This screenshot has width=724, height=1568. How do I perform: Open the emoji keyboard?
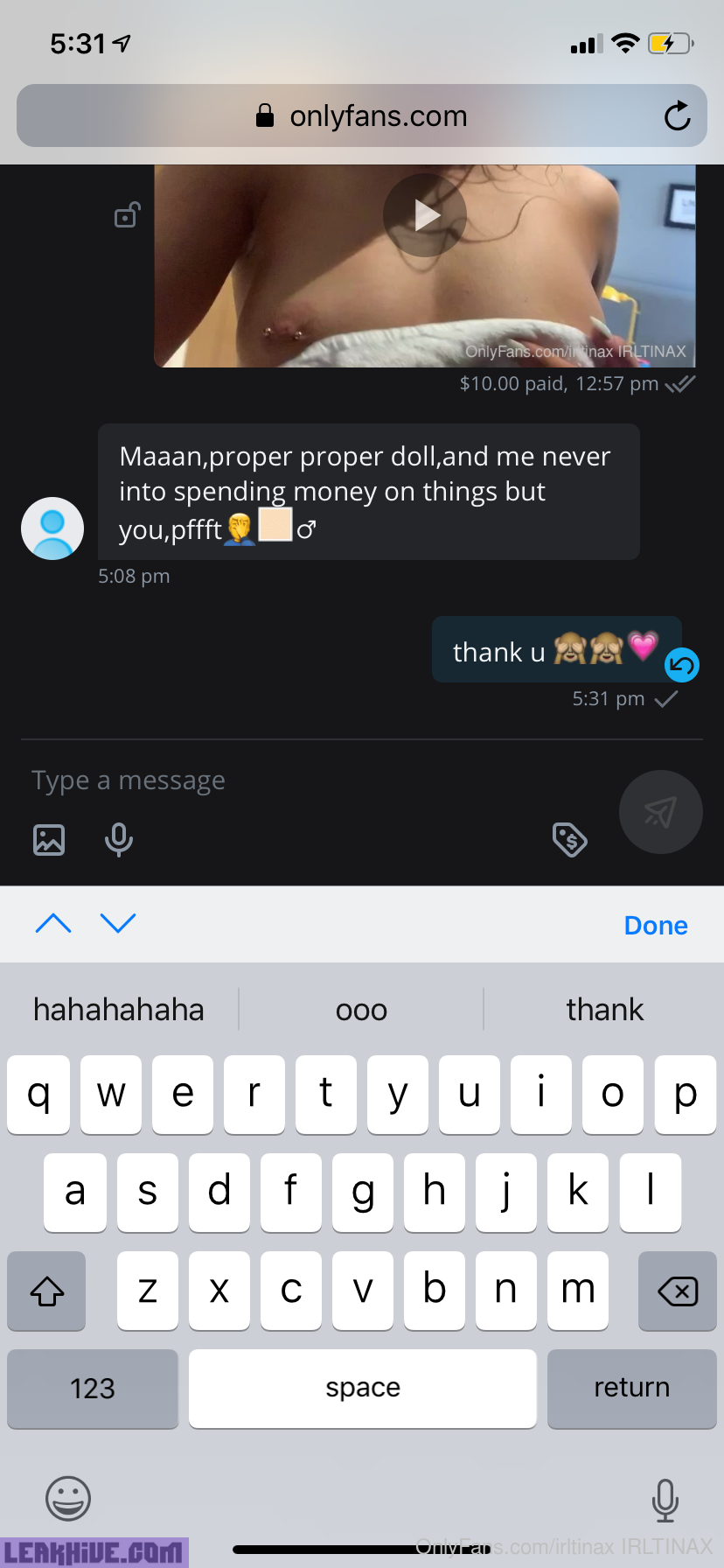[x=68, y=1498]
